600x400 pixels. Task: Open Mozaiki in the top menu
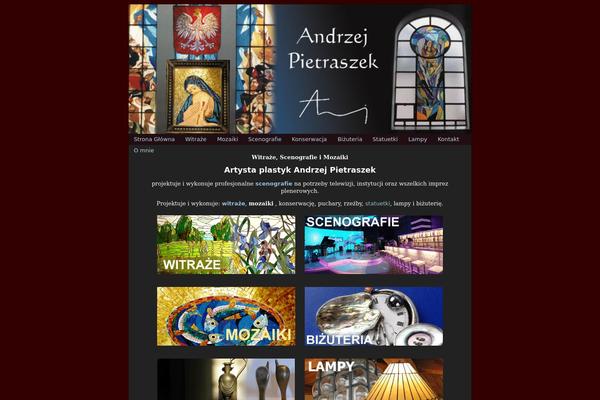tap(227, 139)
